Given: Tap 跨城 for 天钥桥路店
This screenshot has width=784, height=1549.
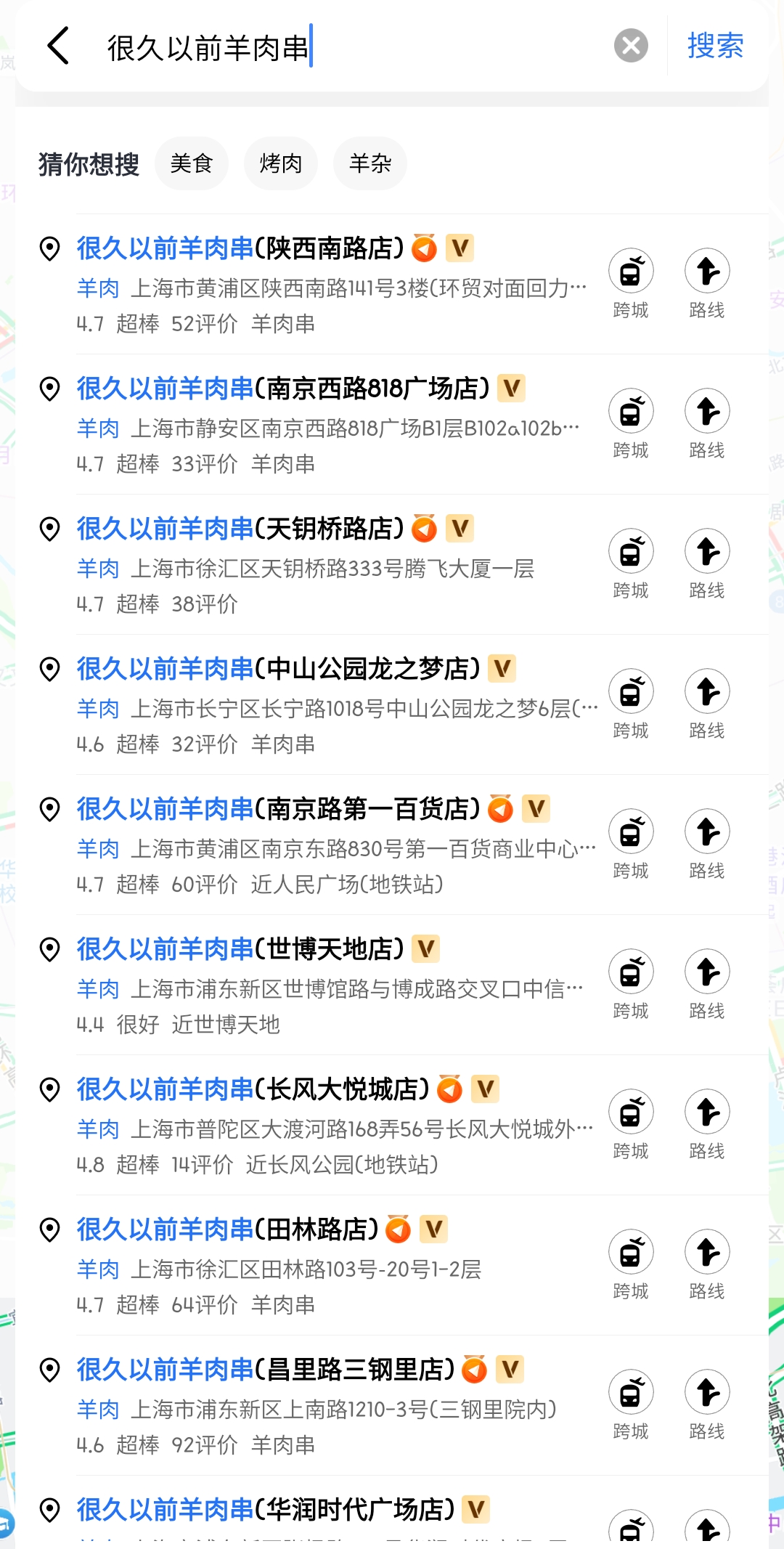Looking at the screenshot, I should coord(631,564).
